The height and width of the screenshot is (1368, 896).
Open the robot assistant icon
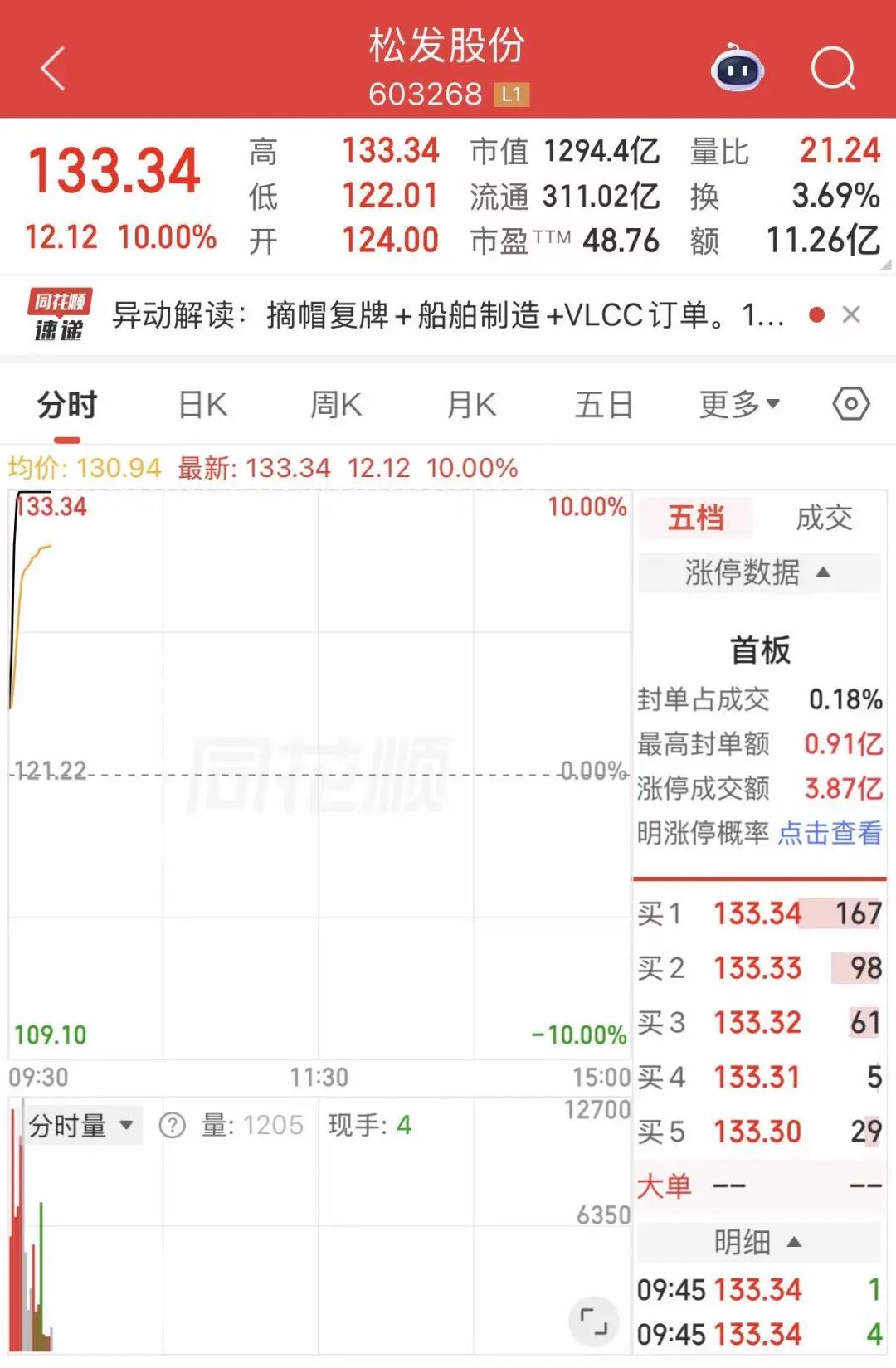pyautogui.click(x=737, y=69)
